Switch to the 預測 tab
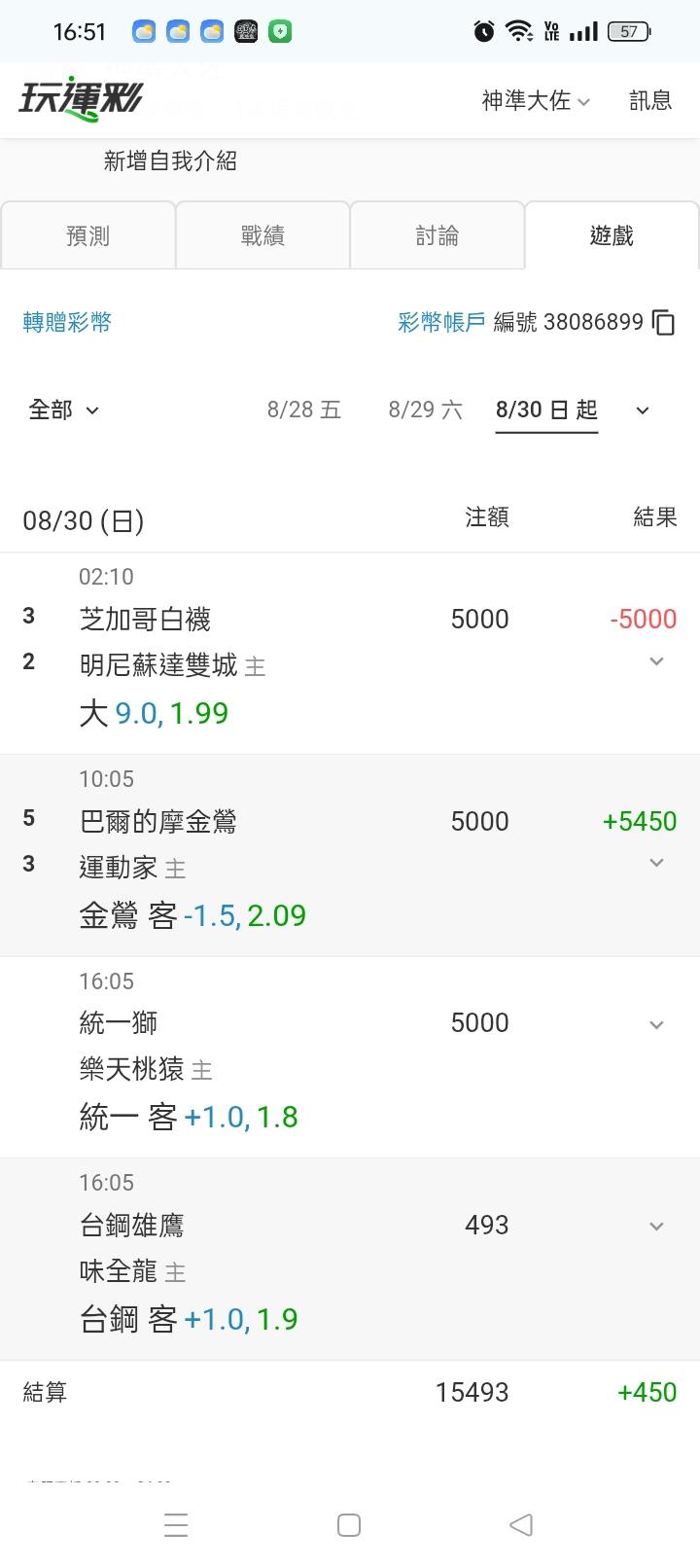The height and width of the screenshot is (1568, 700). point(87,235)
